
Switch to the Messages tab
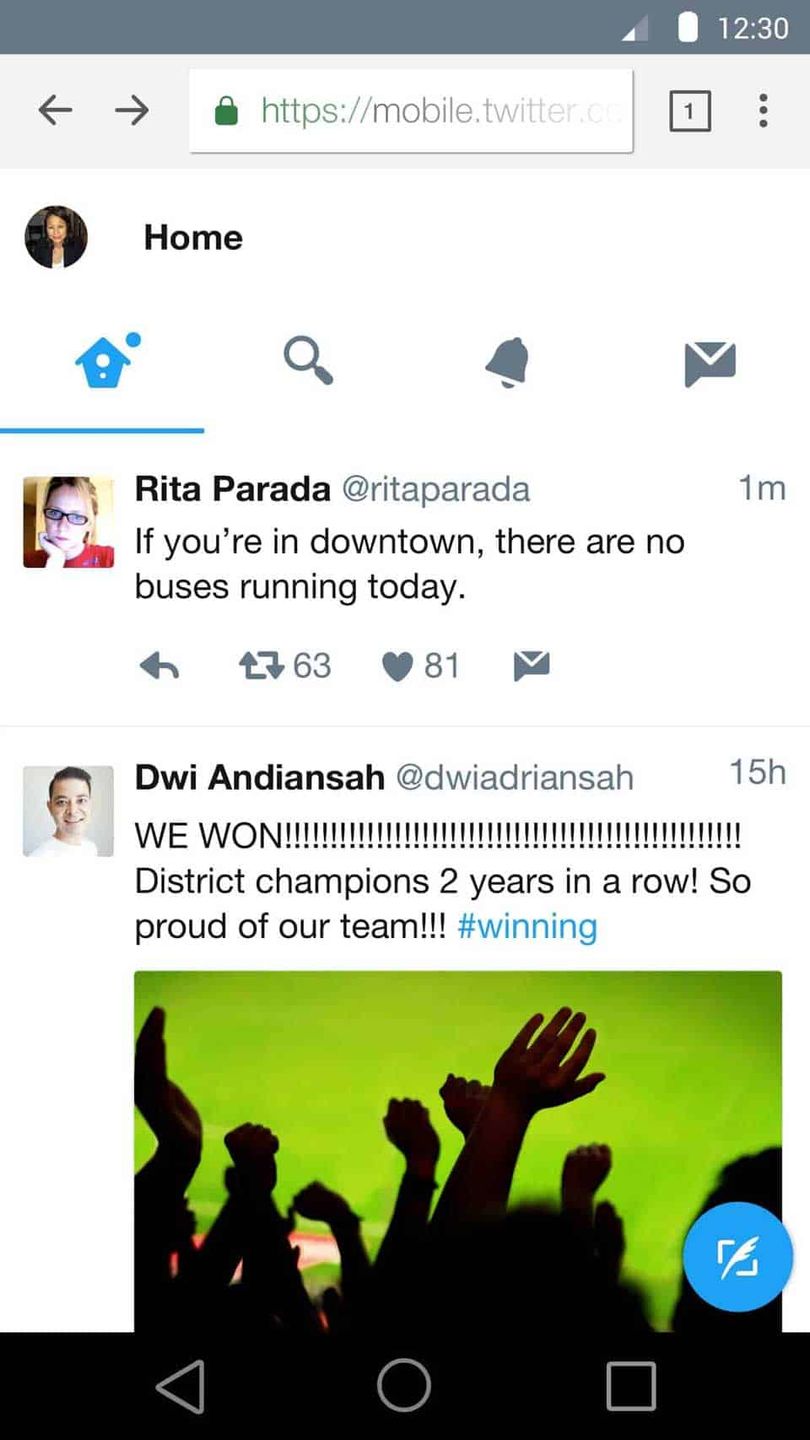coord(710,361)
